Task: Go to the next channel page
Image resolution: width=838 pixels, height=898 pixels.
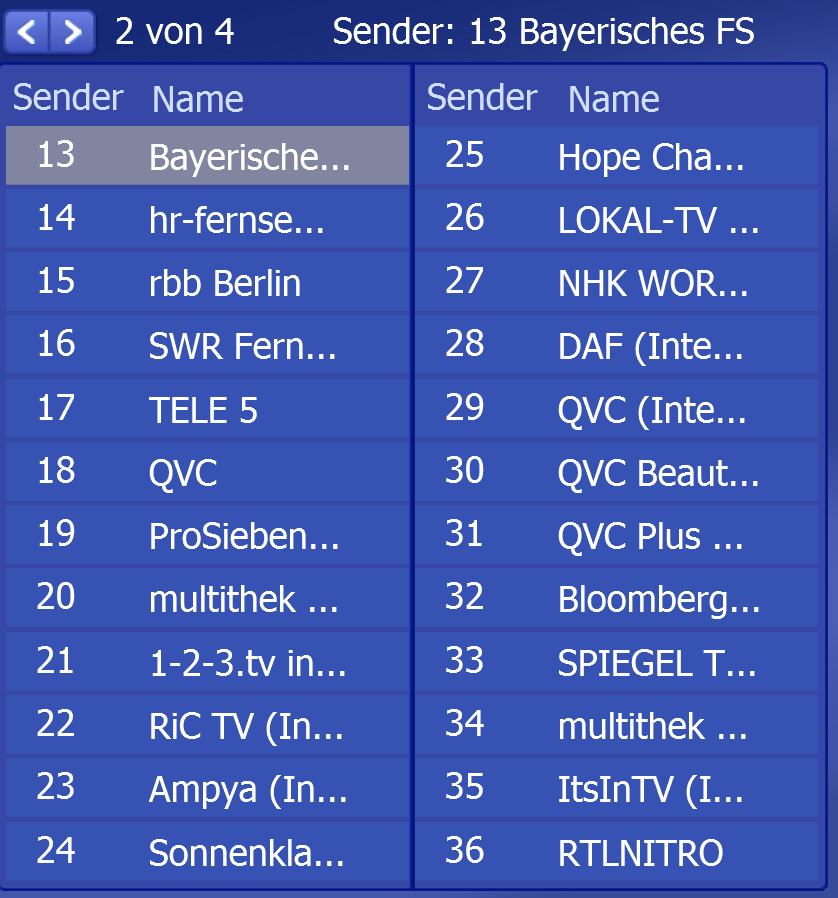Action: coord(72,33)
